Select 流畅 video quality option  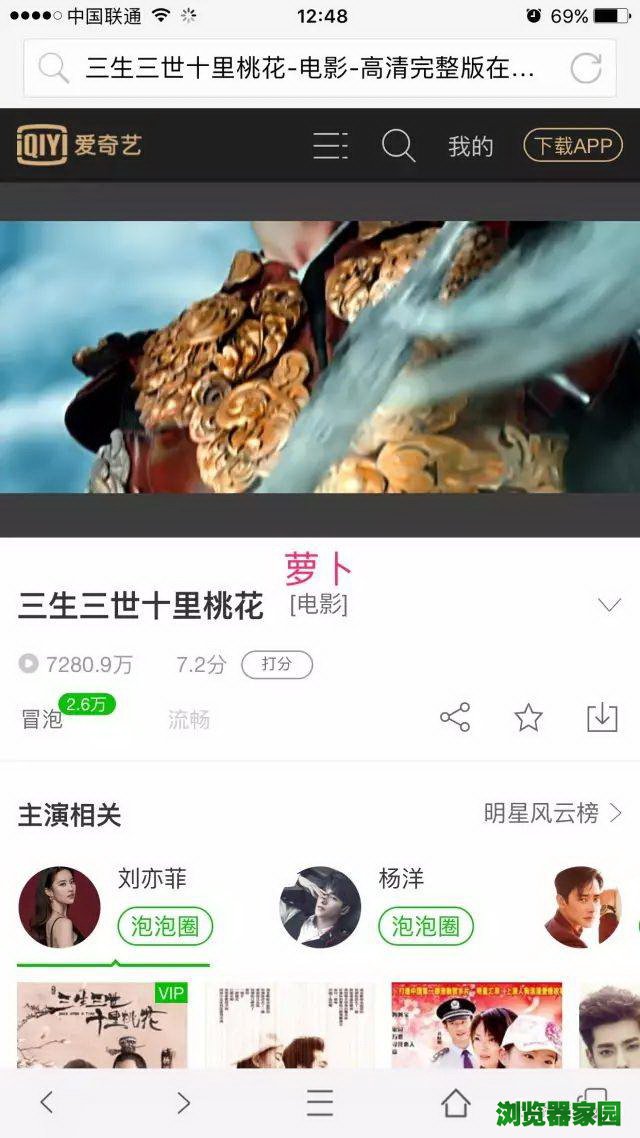[189, 718]
